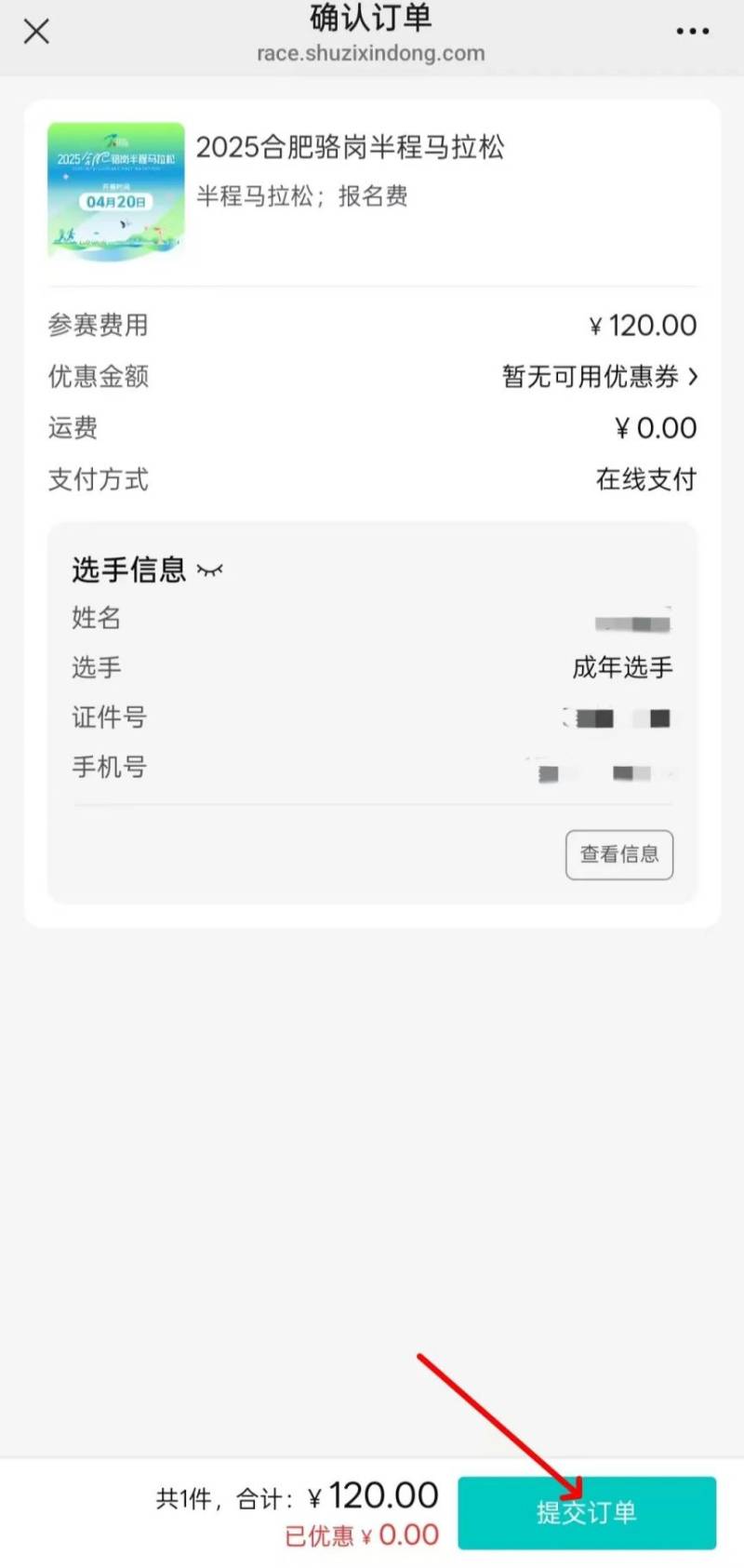Viewport: 744px width, 1568px height.
Task: Submit the order with 提交订单
Action: pos(587,1512)
